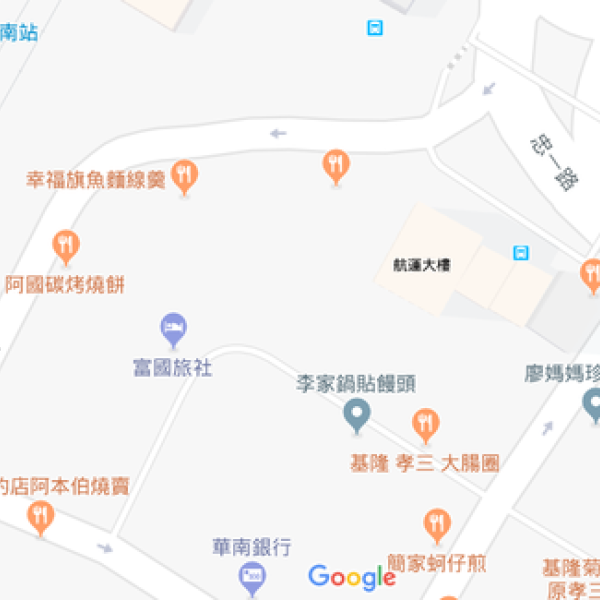Open the 阿本伯燒賣 restaurant pin
This screenshot has width=600, height=600.
tap(40, 517)
